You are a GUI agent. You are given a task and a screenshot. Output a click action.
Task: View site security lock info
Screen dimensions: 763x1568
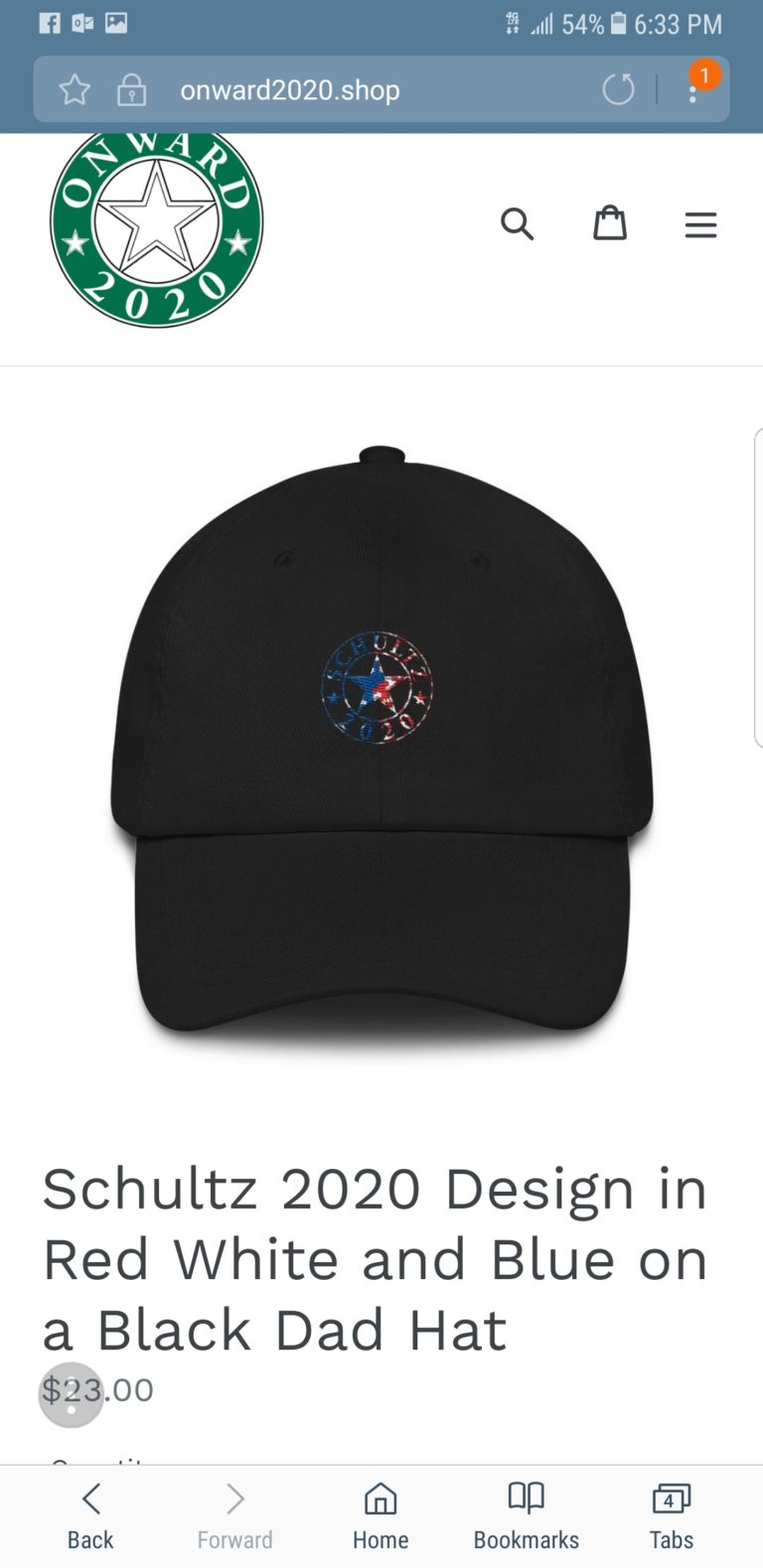[131, 90]
